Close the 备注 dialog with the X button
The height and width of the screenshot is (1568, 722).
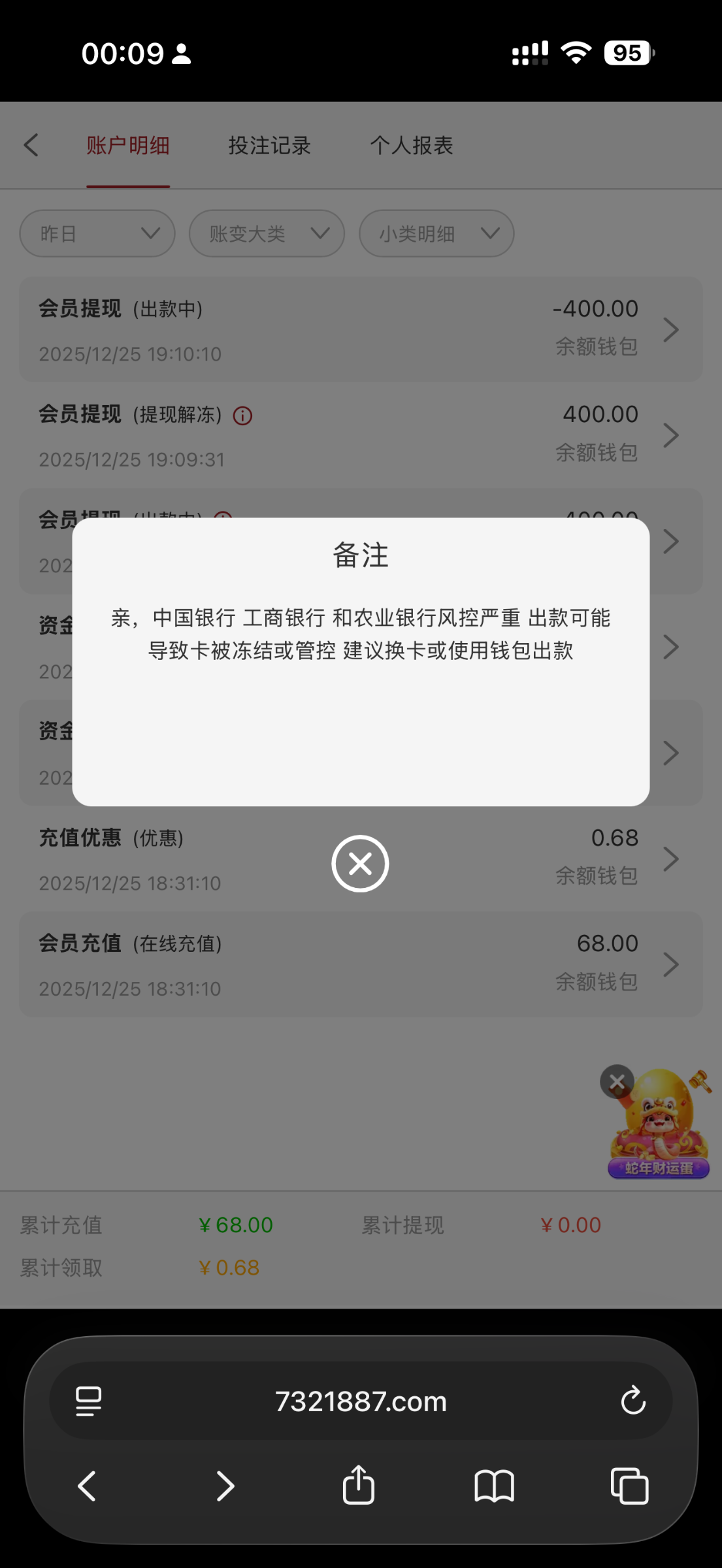pyautogui.click(x=360, y=863)
